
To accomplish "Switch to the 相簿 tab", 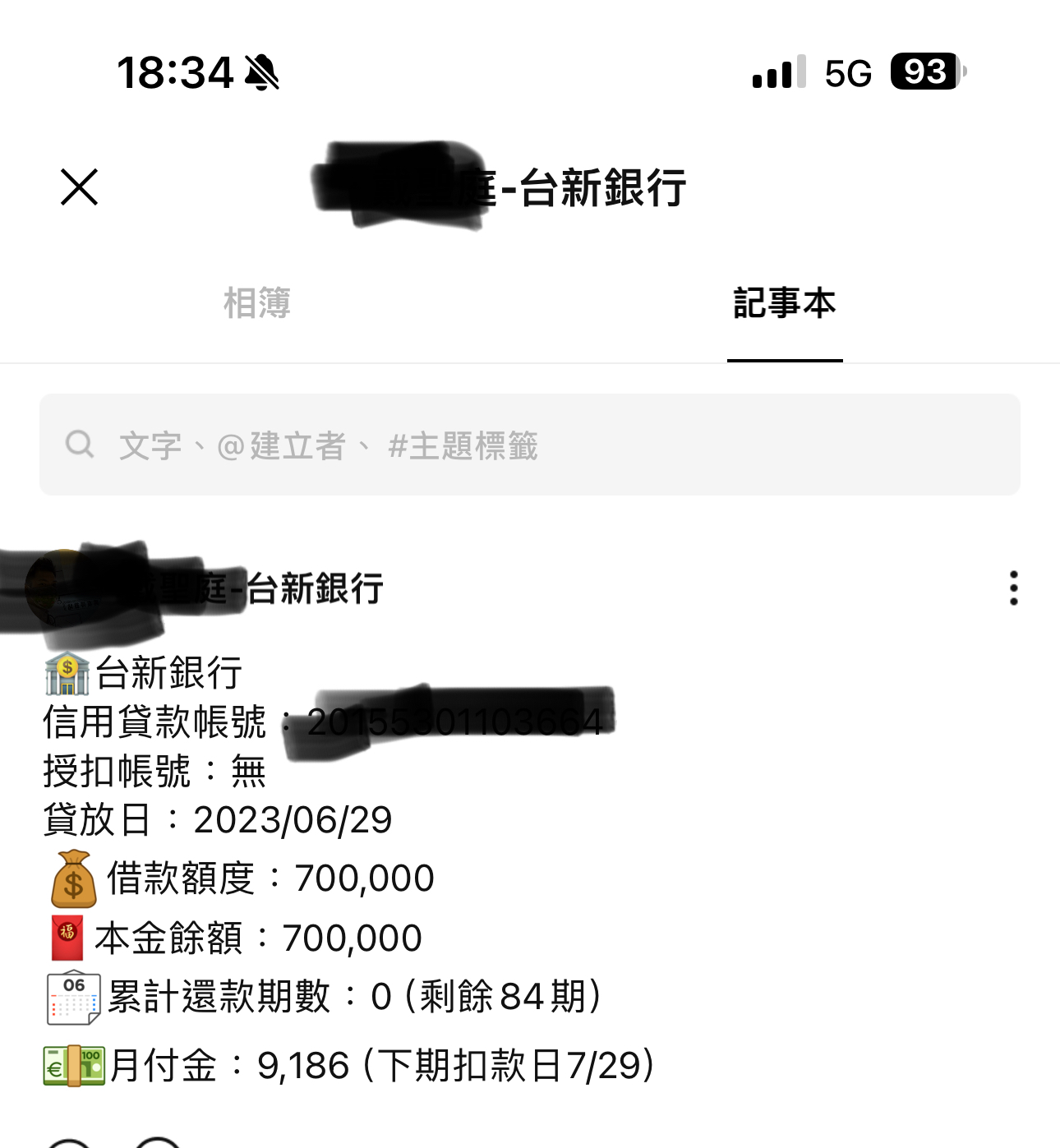I will coord(257,303).
